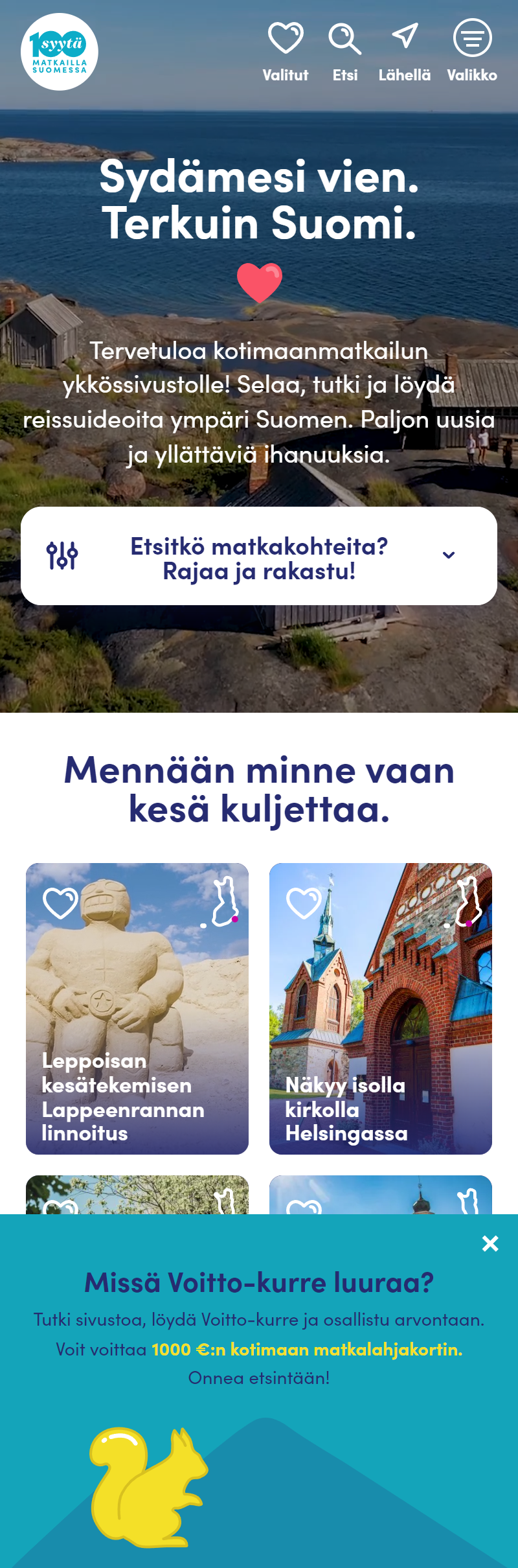The image size is (518, 1568).
Task: Favorite the Helsingassa church card
Action: tap(304, 903)
